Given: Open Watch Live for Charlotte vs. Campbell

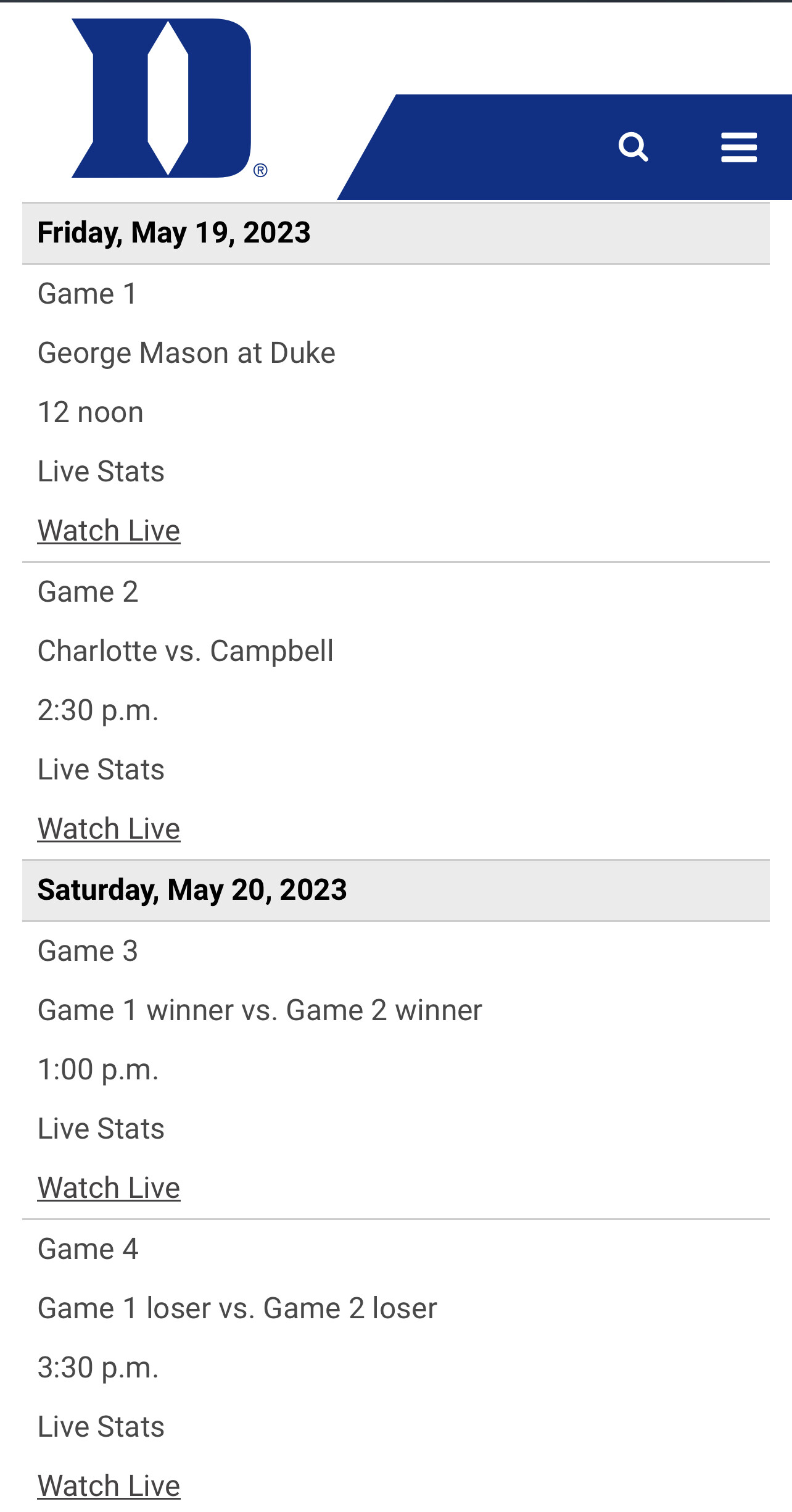Looking at the screenshot, I should pyautogui.click(x=109, y=829).
